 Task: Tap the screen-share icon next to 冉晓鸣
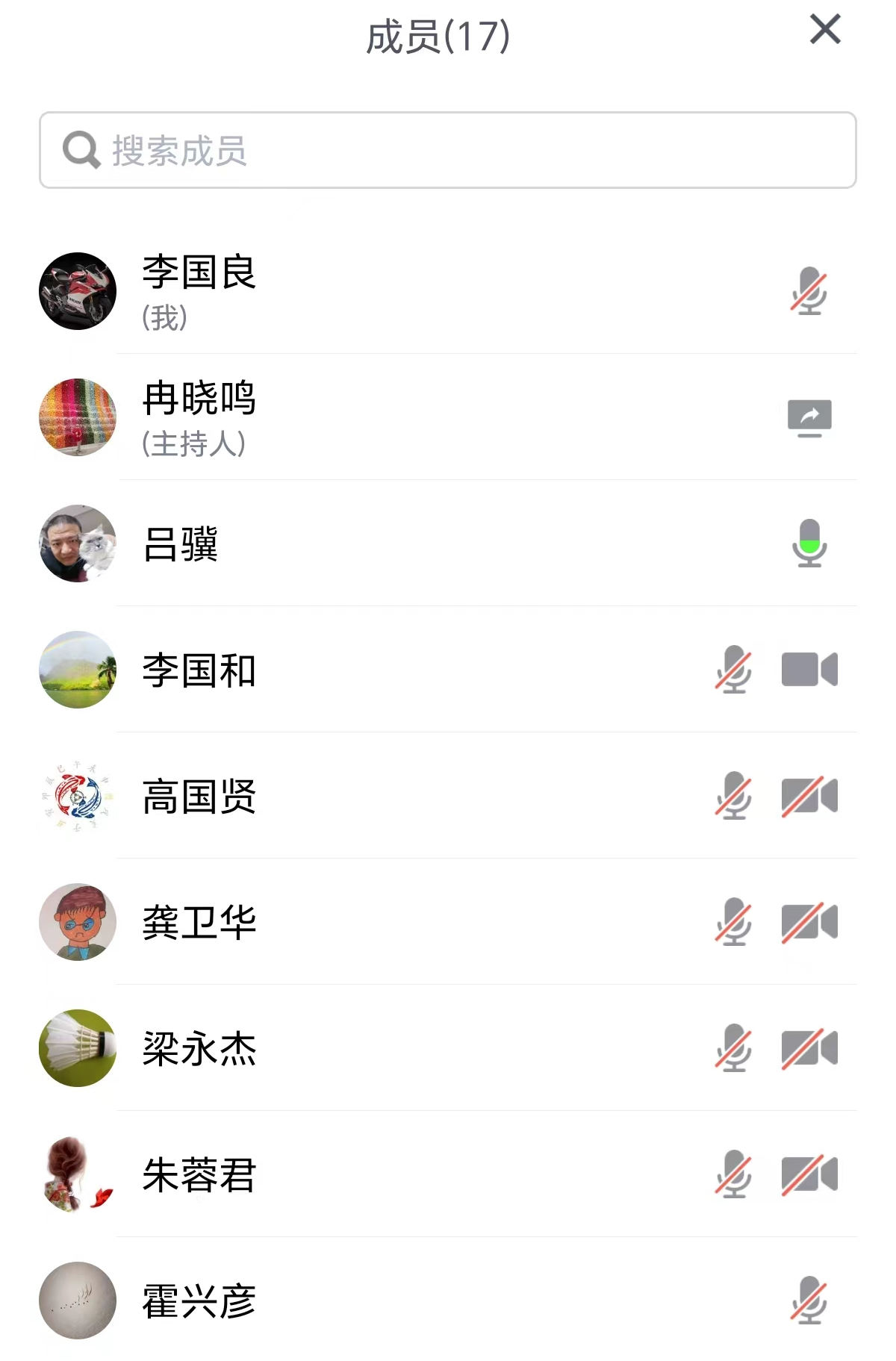tap(809, 417)
